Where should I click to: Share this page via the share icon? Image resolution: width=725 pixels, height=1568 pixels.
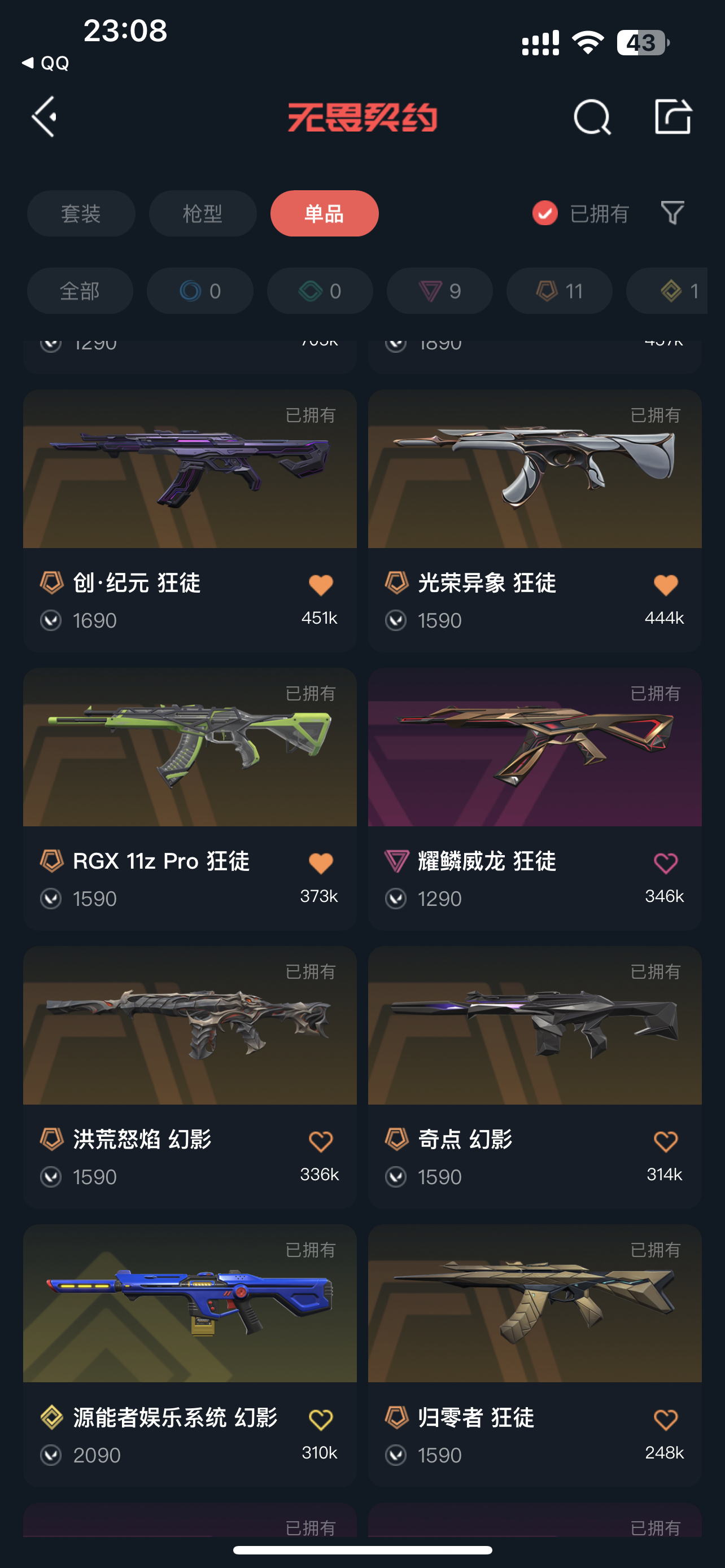[x=672, y=116]
